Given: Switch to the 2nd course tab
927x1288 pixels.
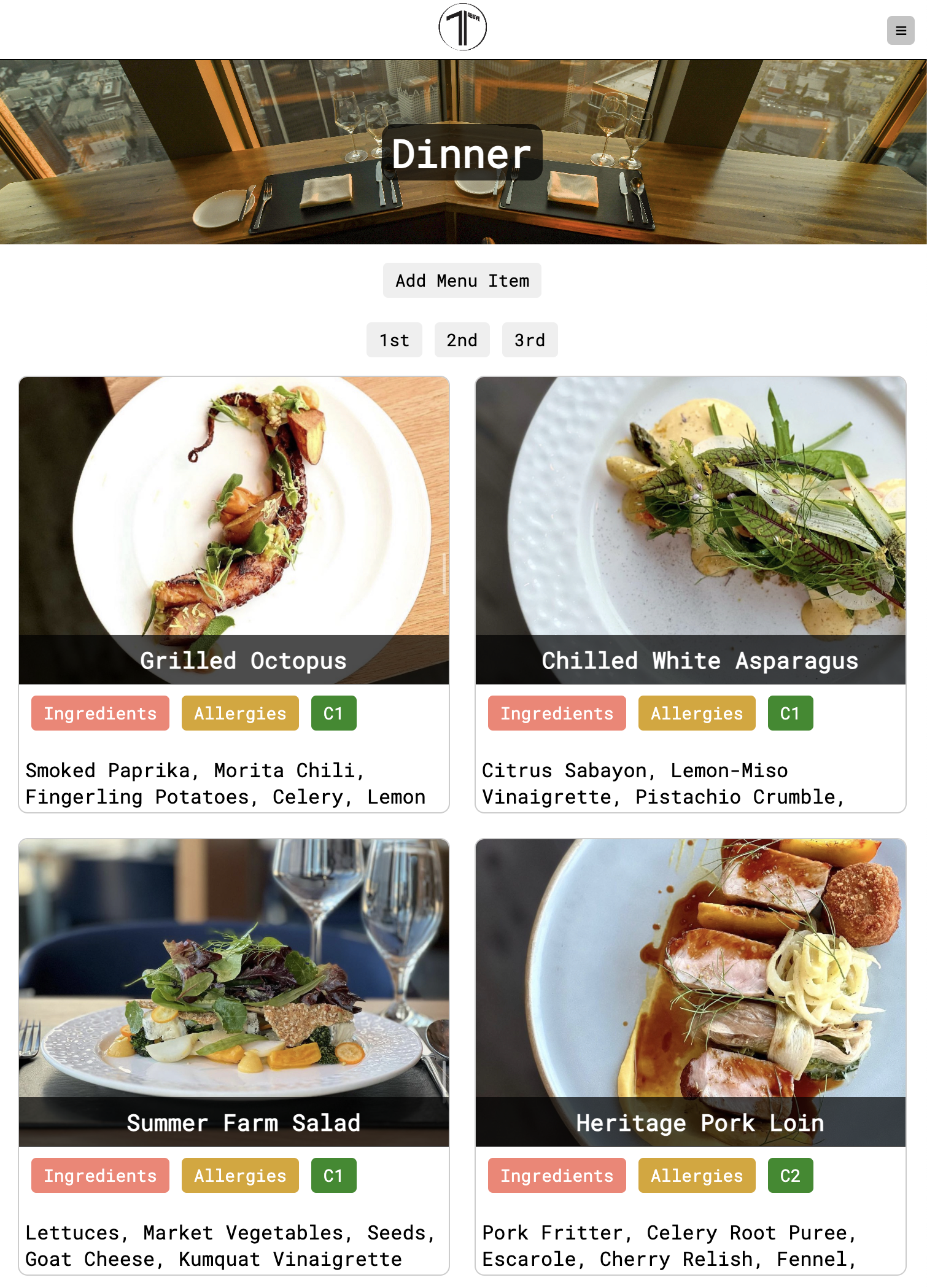Looking at the screenshot, I should (462, 339).
